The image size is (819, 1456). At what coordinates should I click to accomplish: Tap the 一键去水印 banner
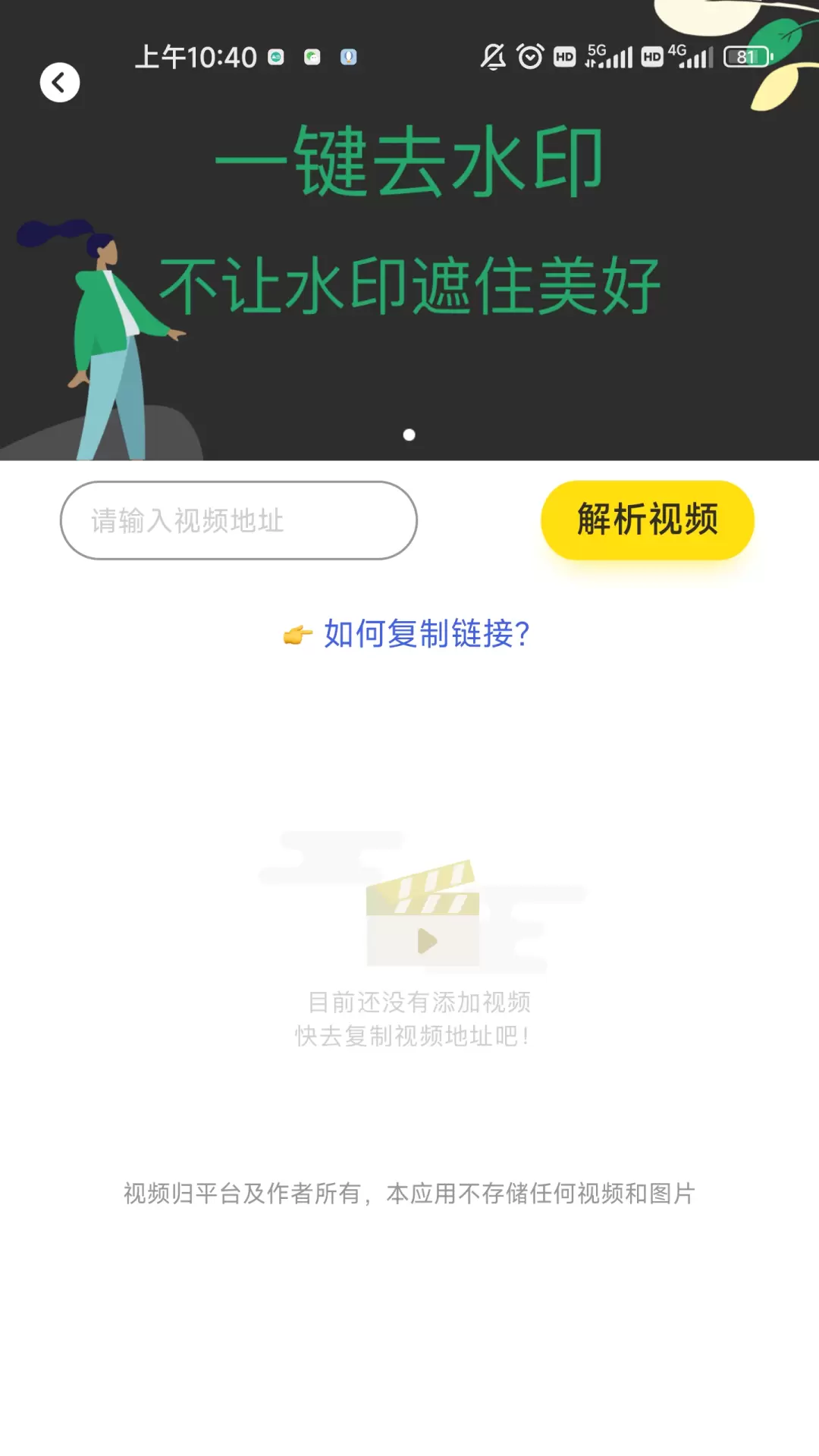click(x=409, y=231)
